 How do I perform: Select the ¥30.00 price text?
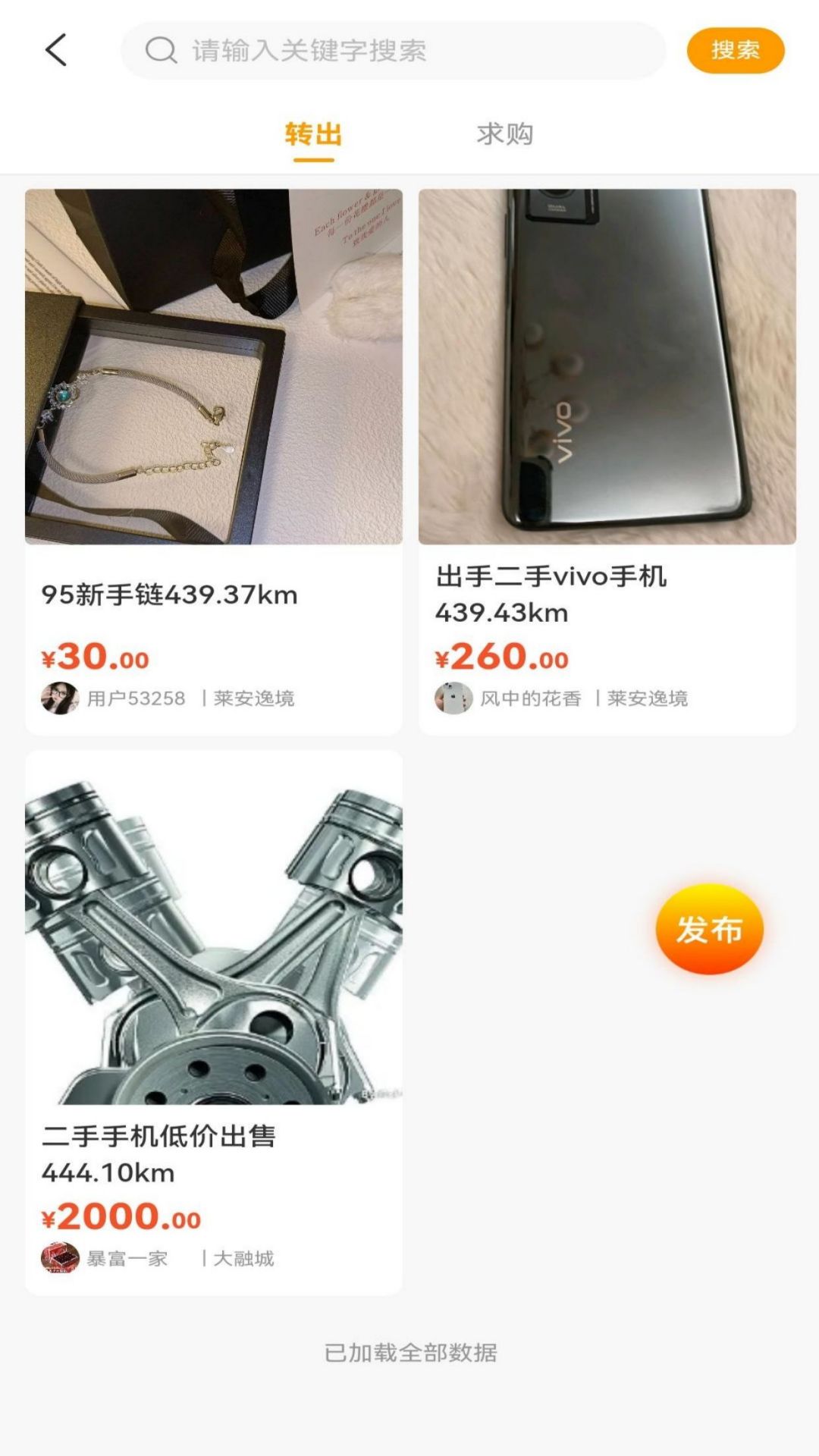(x=93, y=658)
